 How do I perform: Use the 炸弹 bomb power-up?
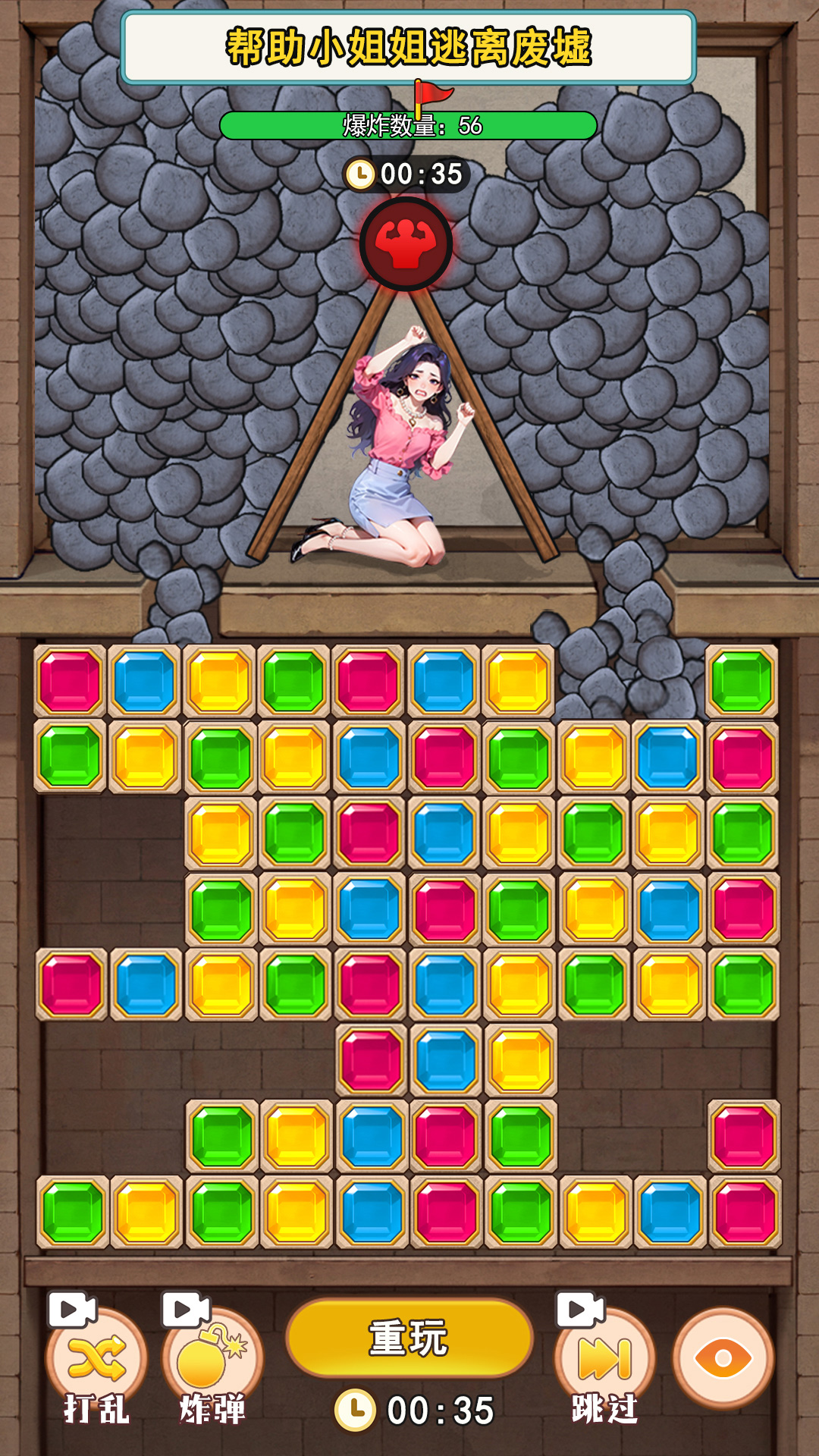(x=212, y=1359)
